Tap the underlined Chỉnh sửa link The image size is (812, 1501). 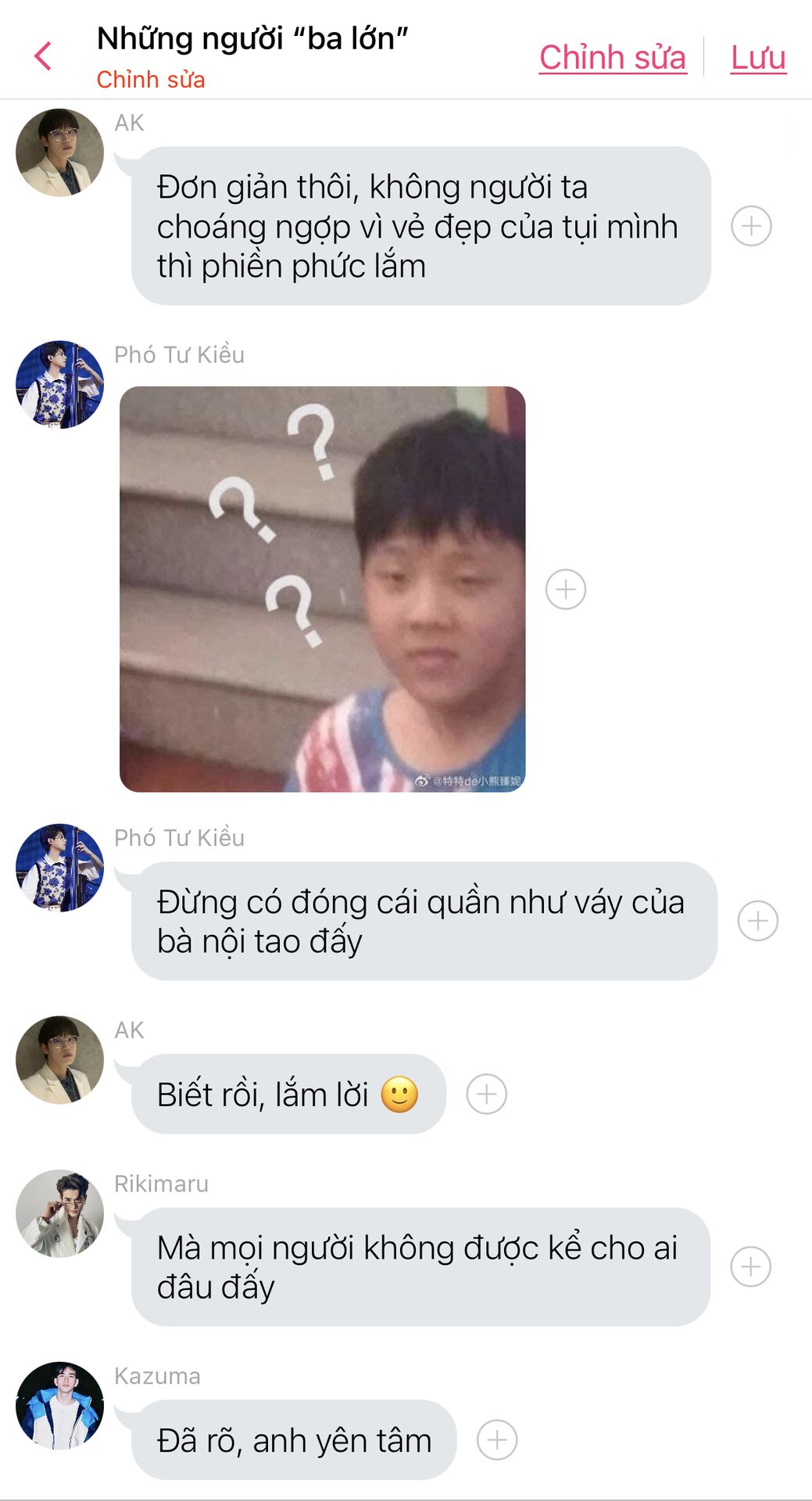pos(613,58)
